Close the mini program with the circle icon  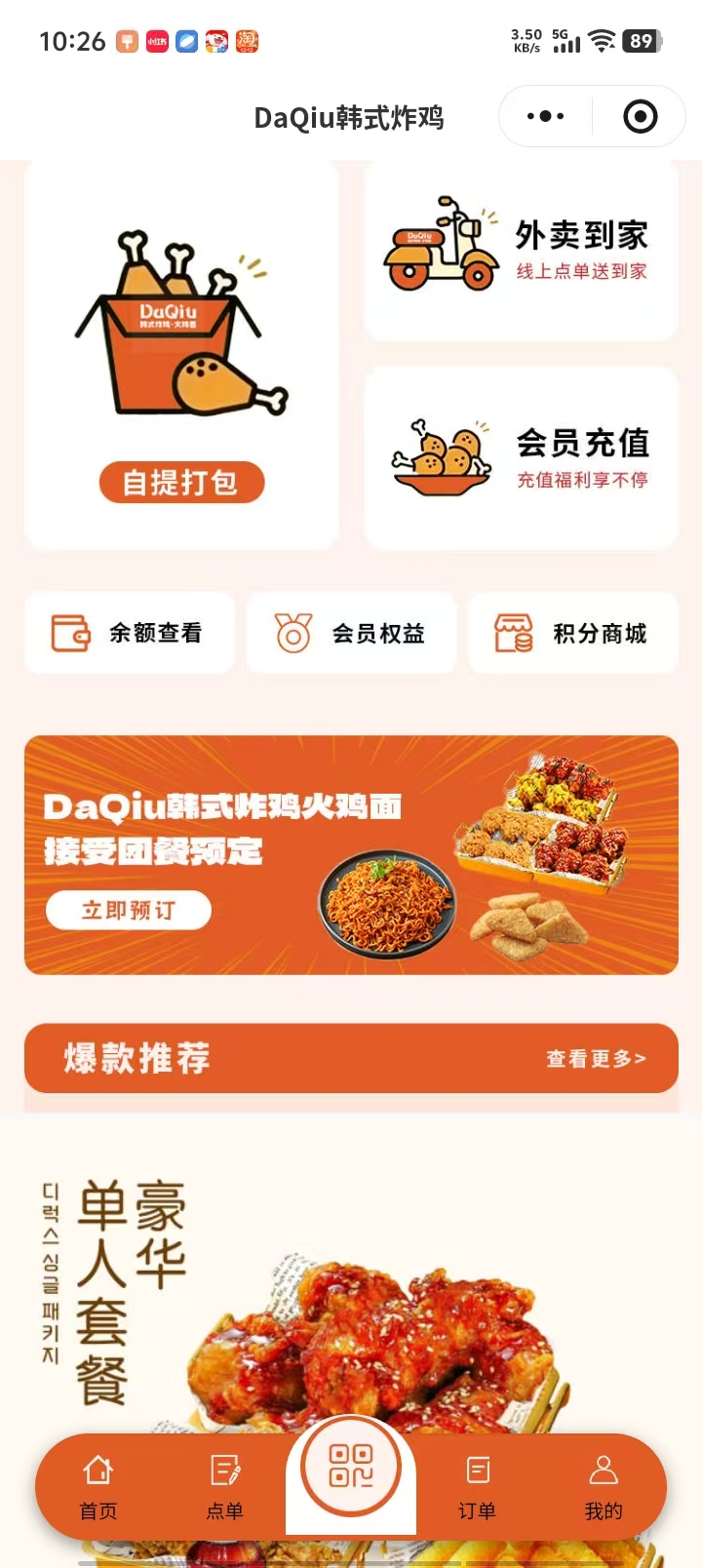[x=640, y=117]
